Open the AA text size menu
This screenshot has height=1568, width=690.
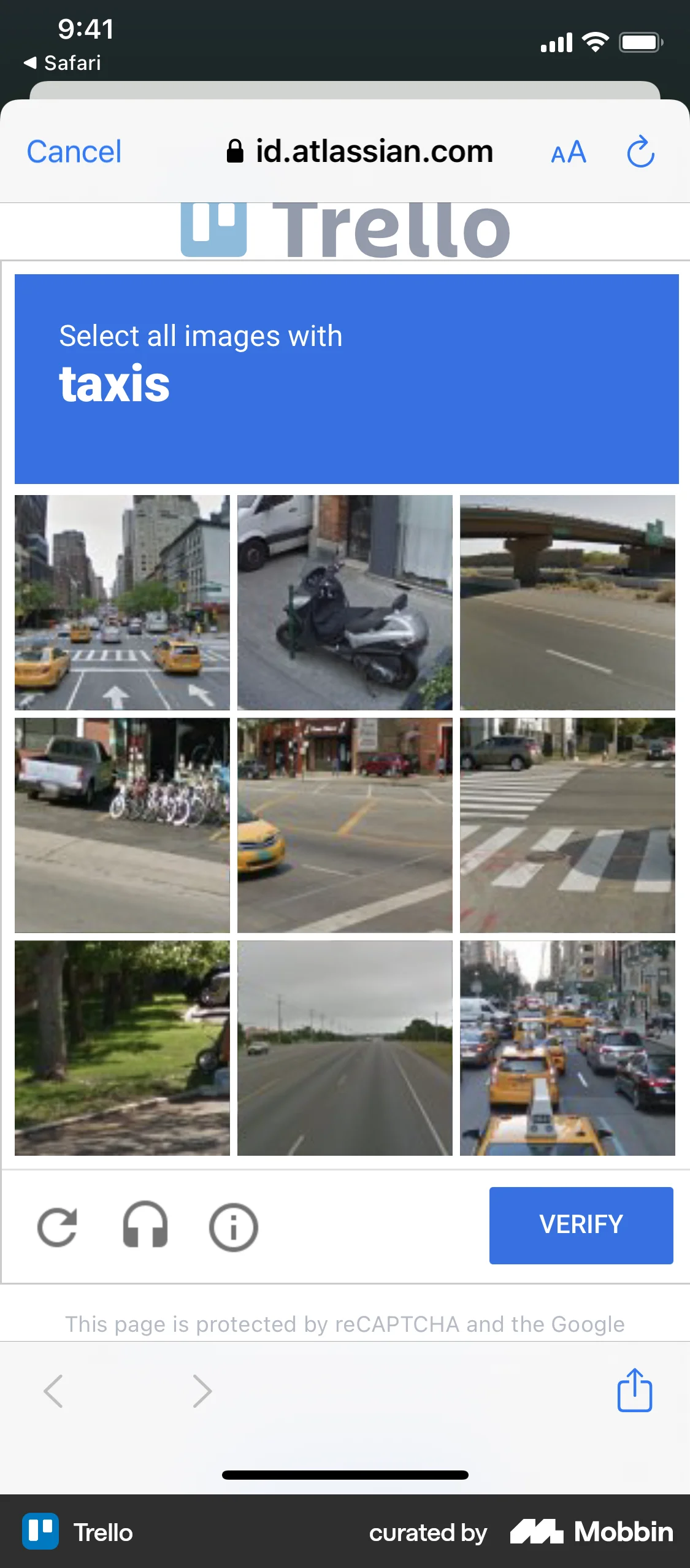[569, 152]
